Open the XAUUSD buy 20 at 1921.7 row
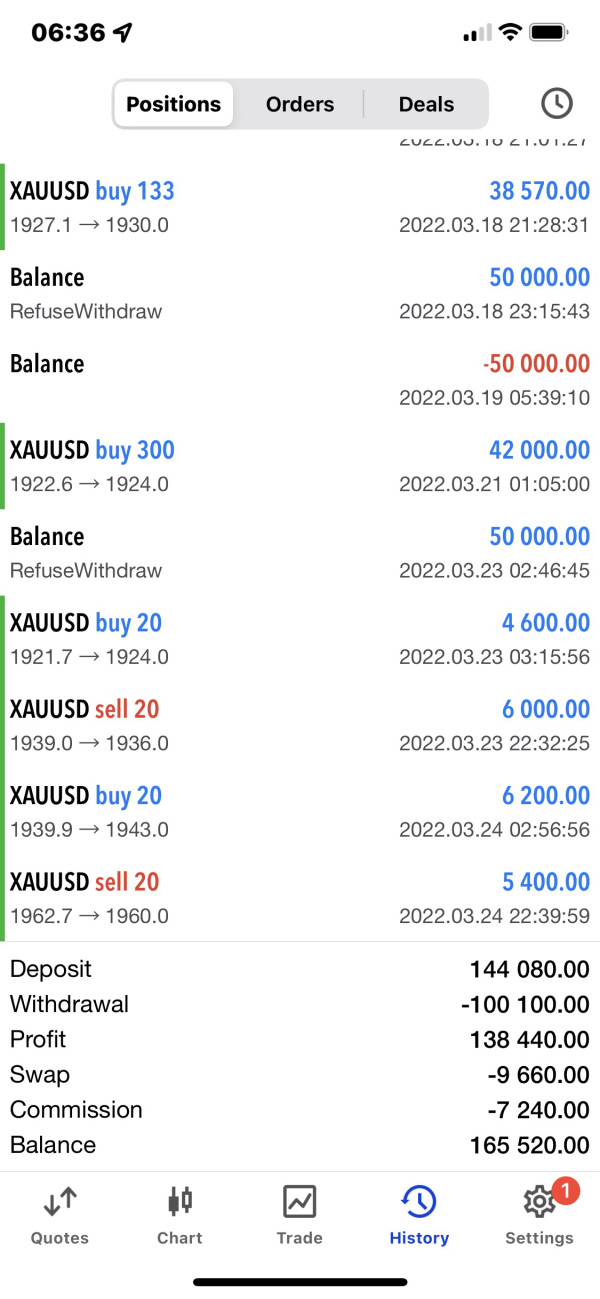Image resolution: width=600 pixels, height=1299 pixels. 300,639
